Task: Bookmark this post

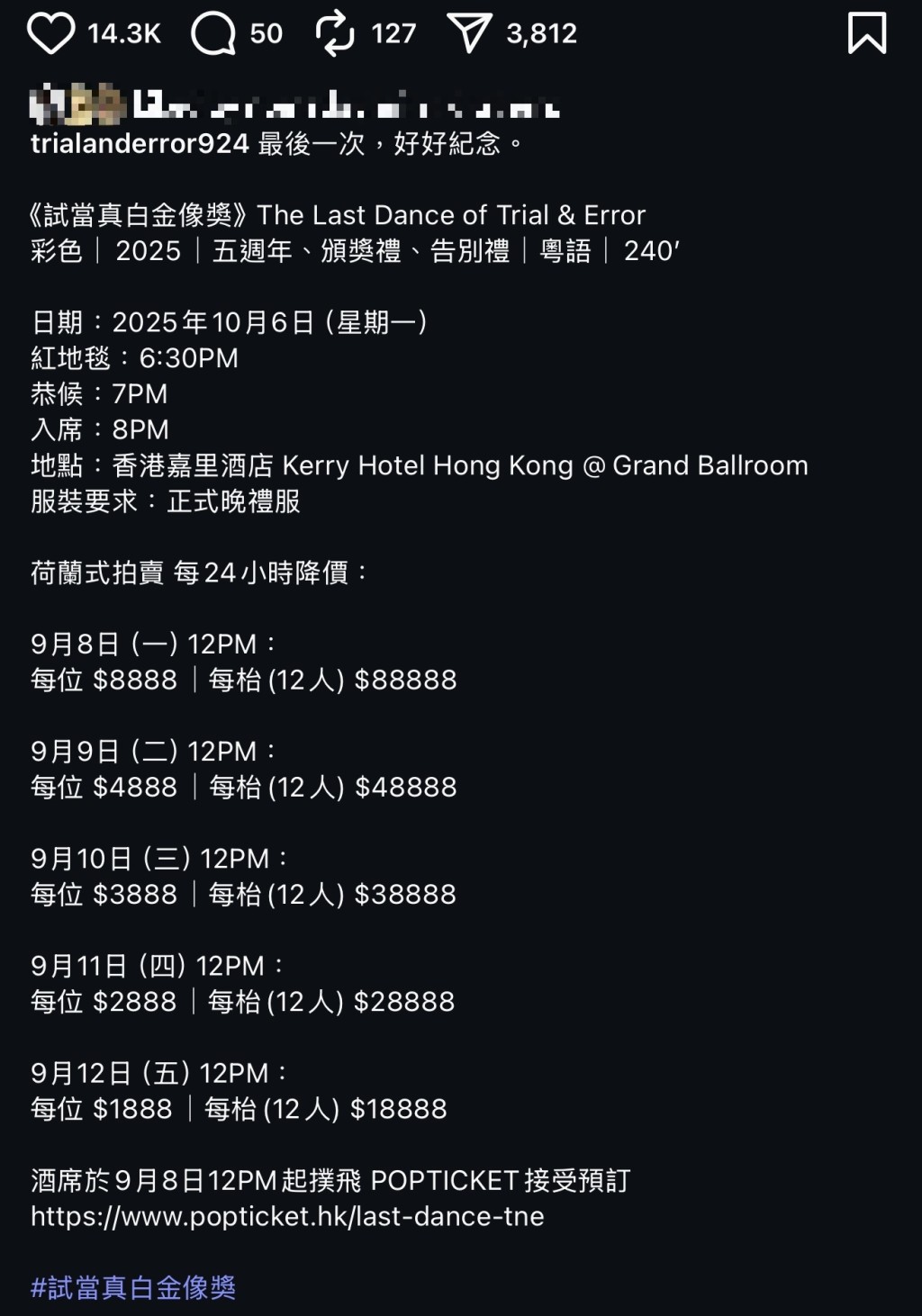Action: pyautogui.click(x=866, y=34)
